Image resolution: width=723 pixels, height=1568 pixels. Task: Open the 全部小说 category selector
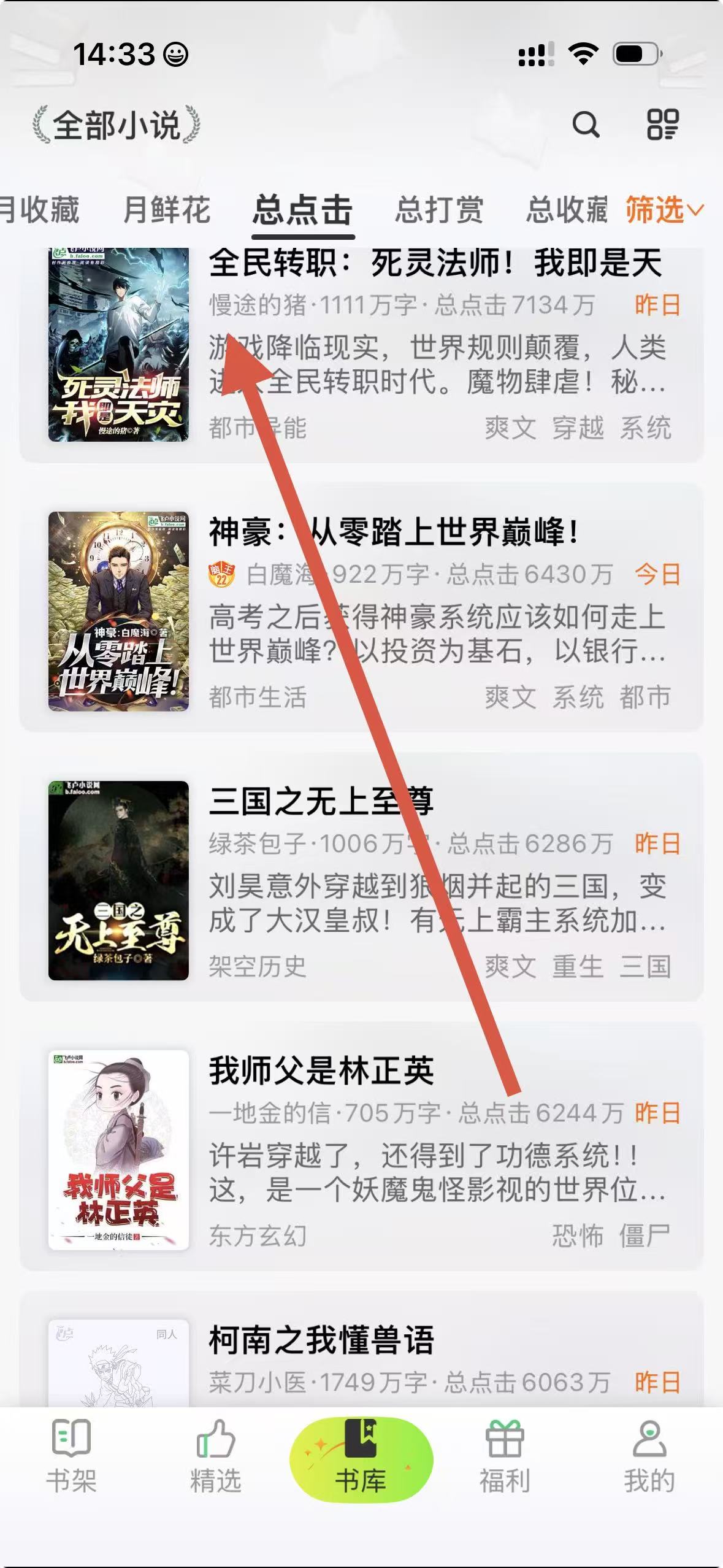tap(117, 125)
